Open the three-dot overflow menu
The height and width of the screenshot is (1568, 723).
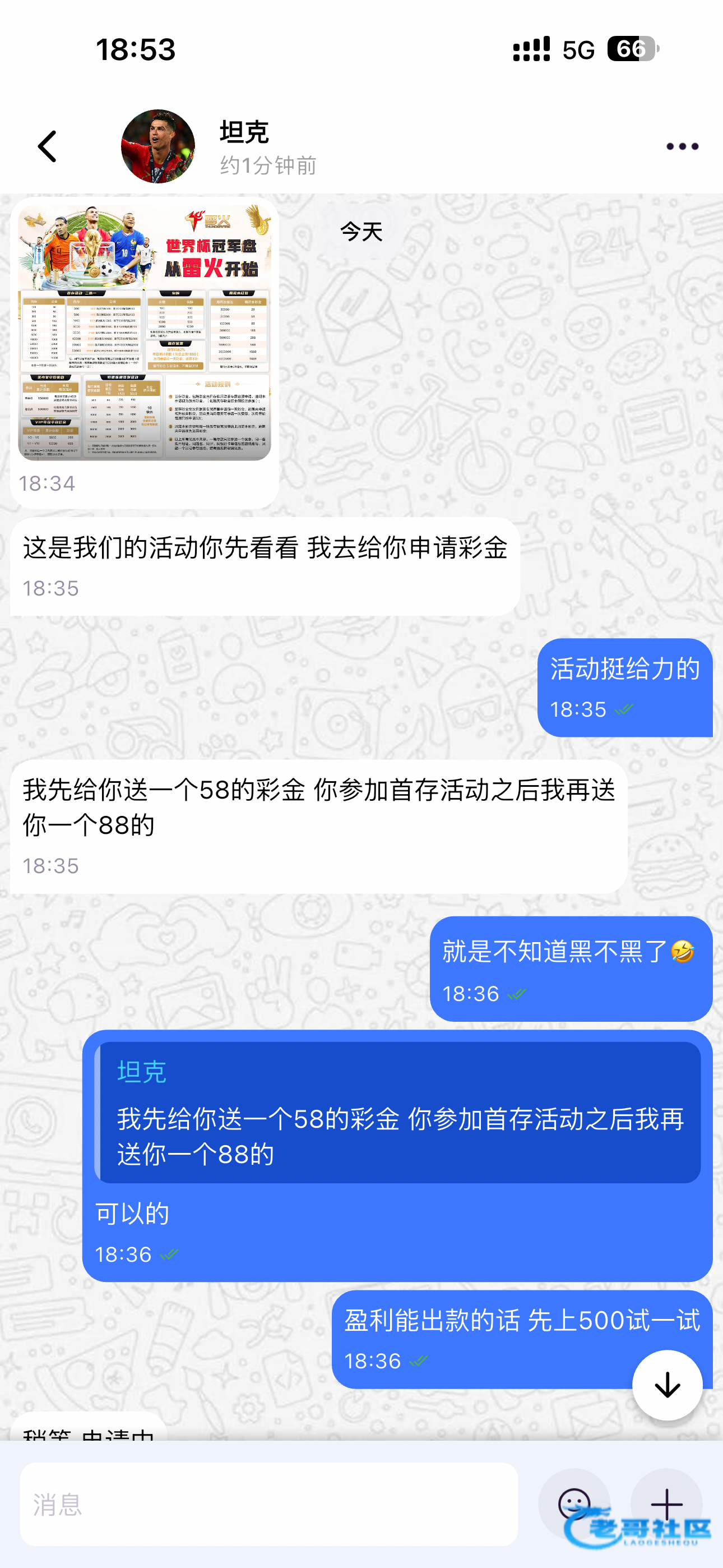[x=682, y=147]
